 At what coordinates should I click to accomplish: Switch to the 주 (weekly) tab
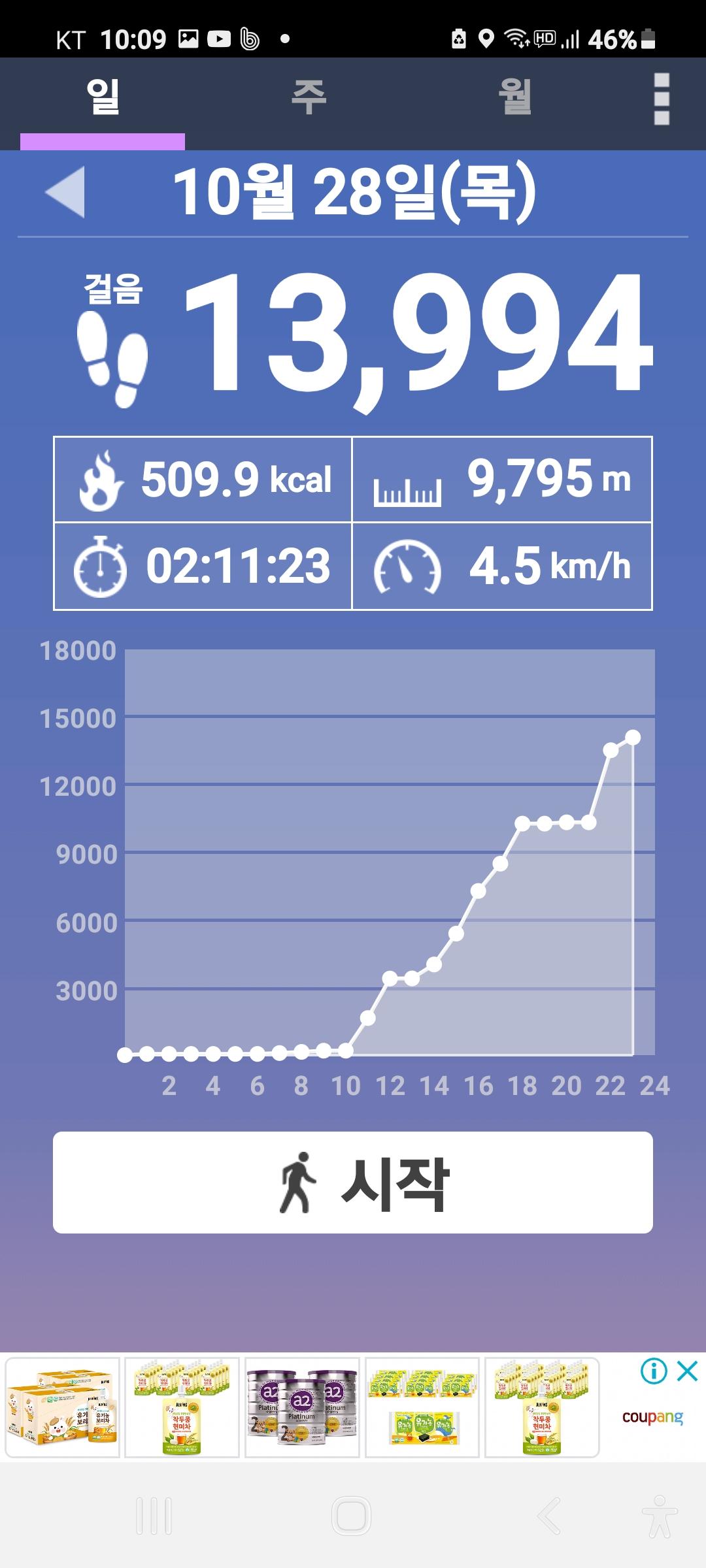(309, 98)
